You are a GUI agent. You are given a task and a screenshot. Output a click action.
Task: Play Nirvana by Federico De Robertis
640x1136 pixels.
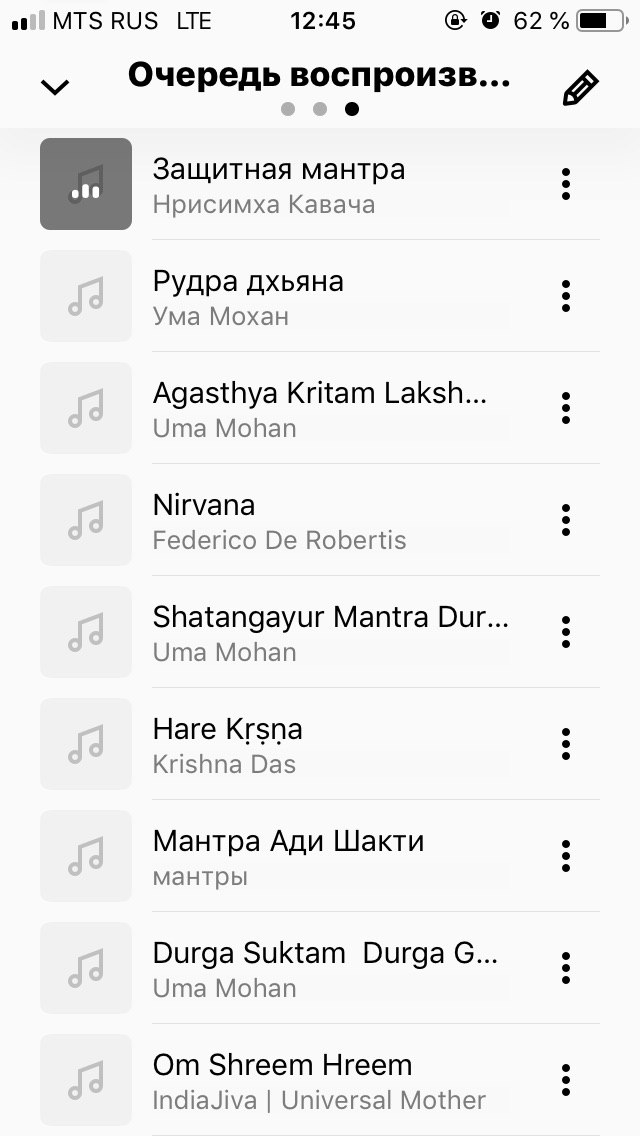[319, 520]
